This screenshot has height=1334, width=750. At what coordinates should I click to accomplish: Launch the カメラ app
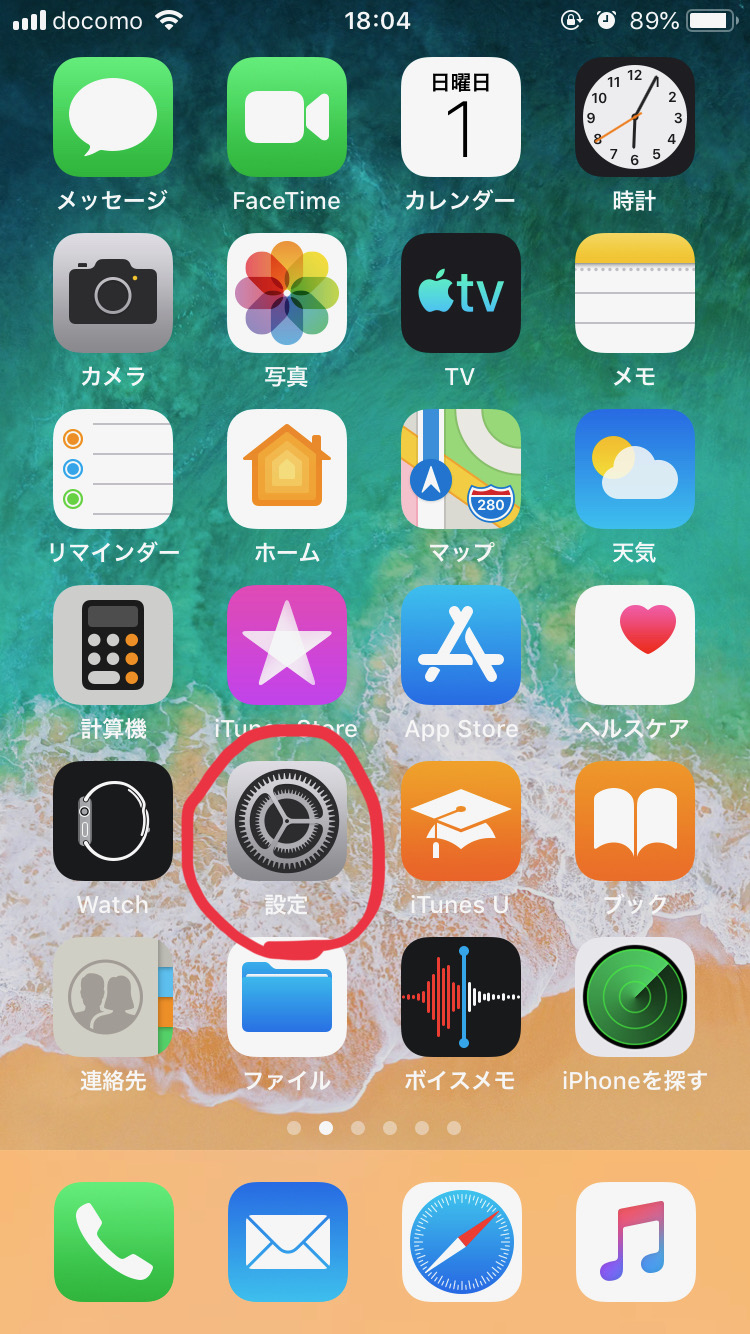[x=113, y=293]
